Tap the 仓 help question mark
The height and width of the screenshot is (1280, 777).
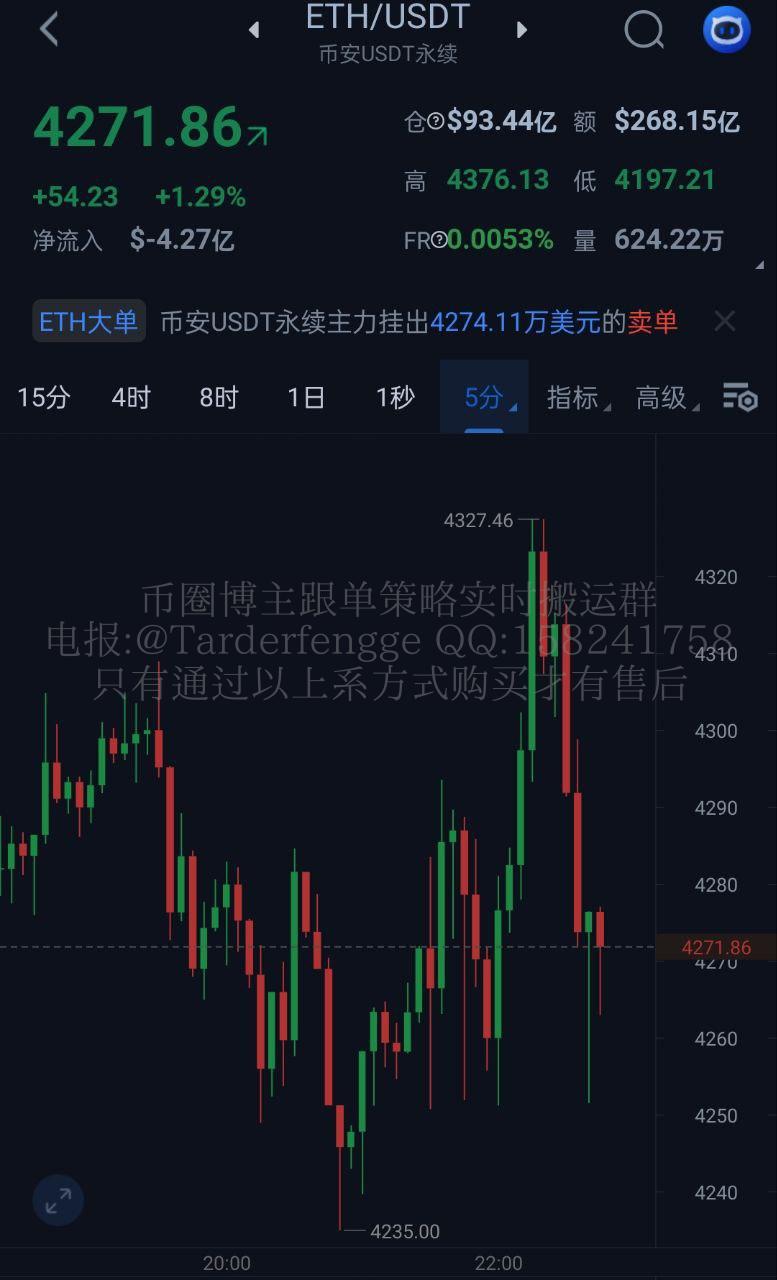[x=436, y=122]
